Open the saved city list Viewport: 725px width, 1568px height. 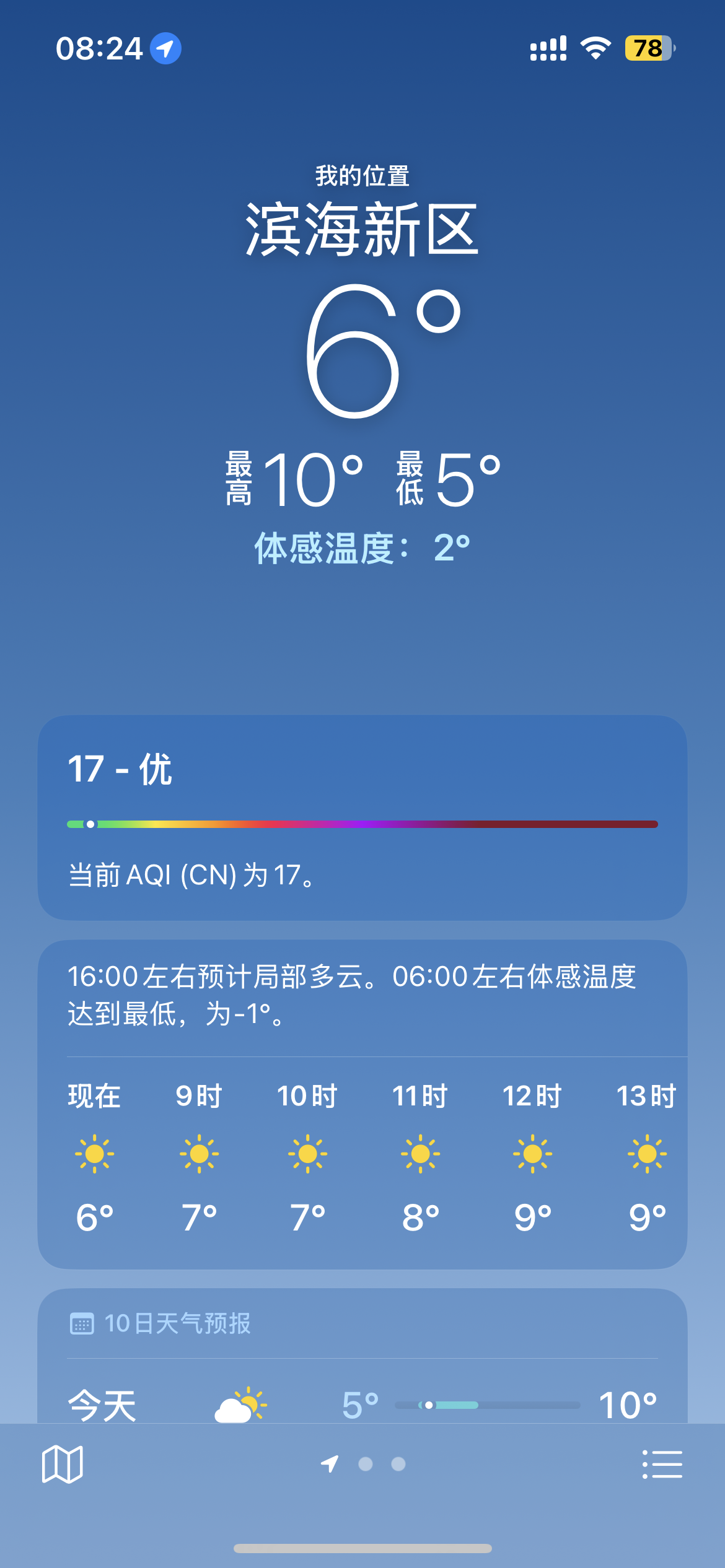tap(662, 1464)
